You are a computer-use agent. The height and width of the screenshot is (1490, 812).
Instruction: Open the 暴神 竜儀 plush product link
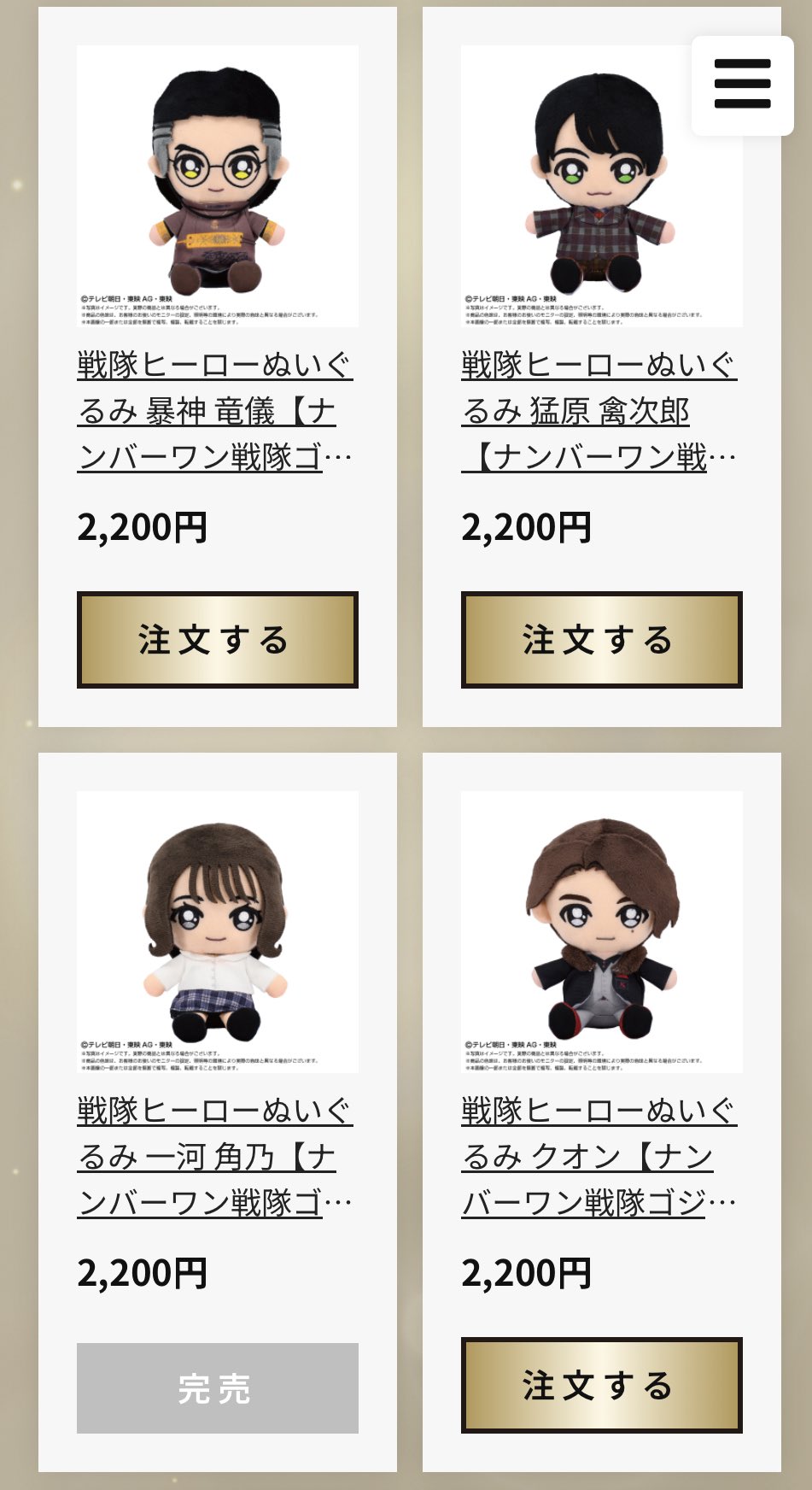click(x=215, y=411)
